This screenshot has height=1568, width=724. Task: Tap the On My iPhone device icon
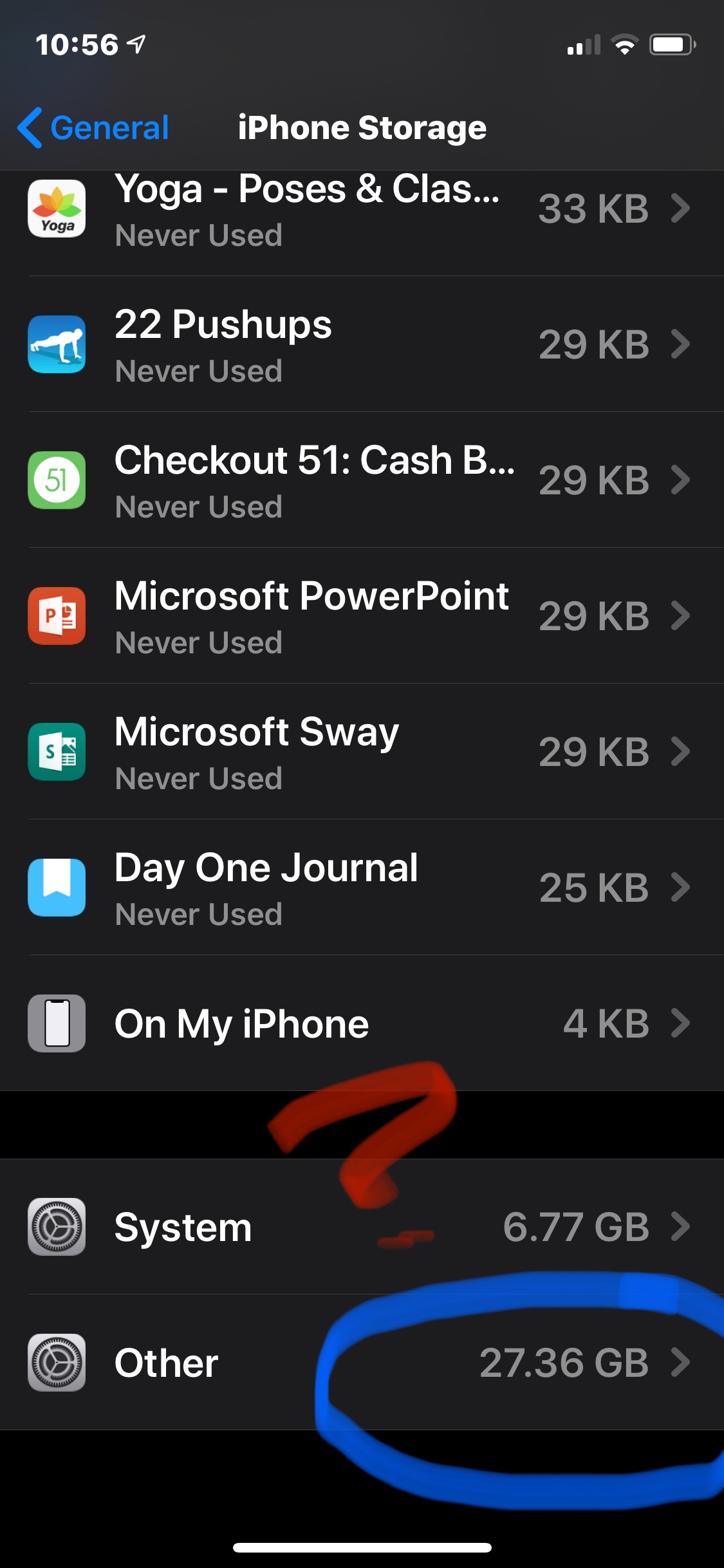[57, 1025]
